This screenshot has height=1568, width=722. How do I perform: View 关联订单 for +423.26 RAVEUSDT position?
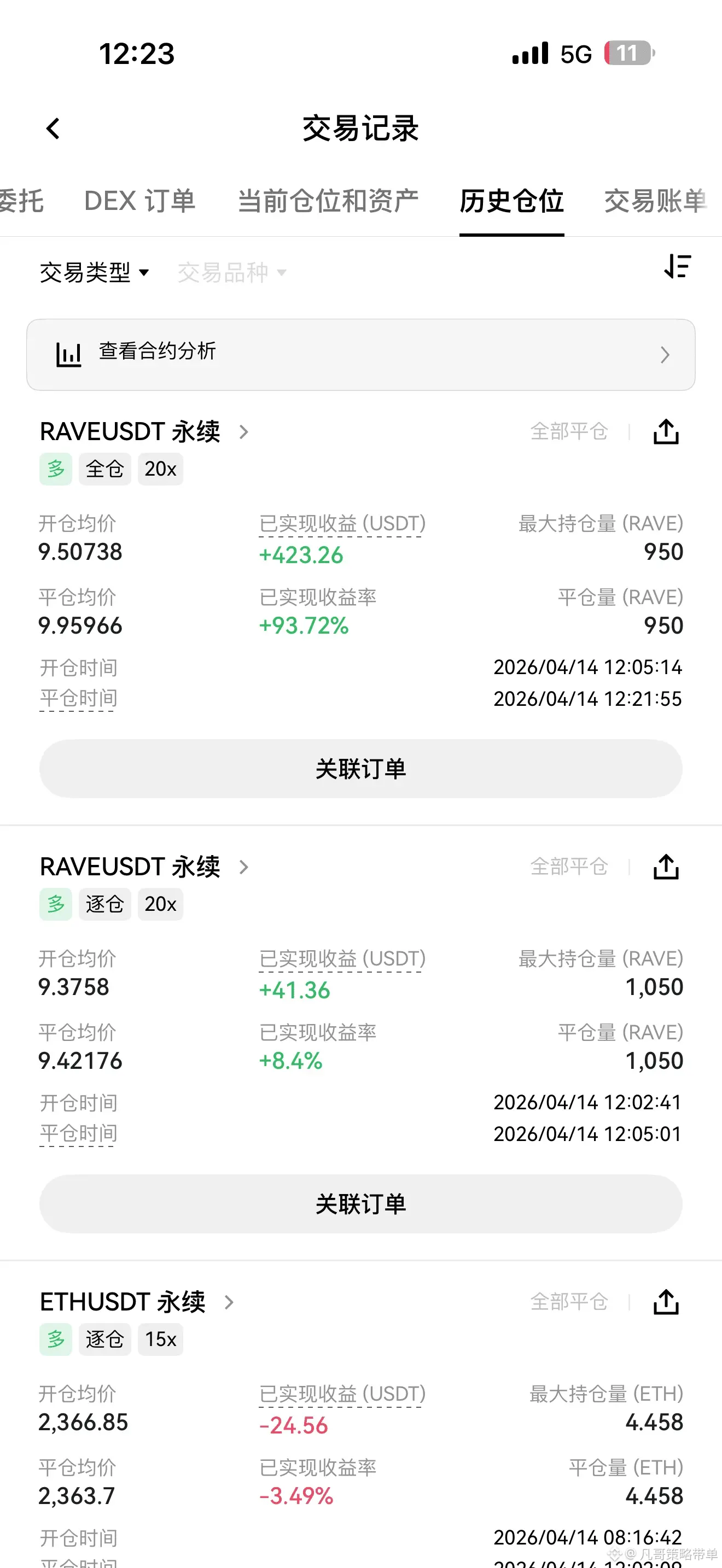360,769
